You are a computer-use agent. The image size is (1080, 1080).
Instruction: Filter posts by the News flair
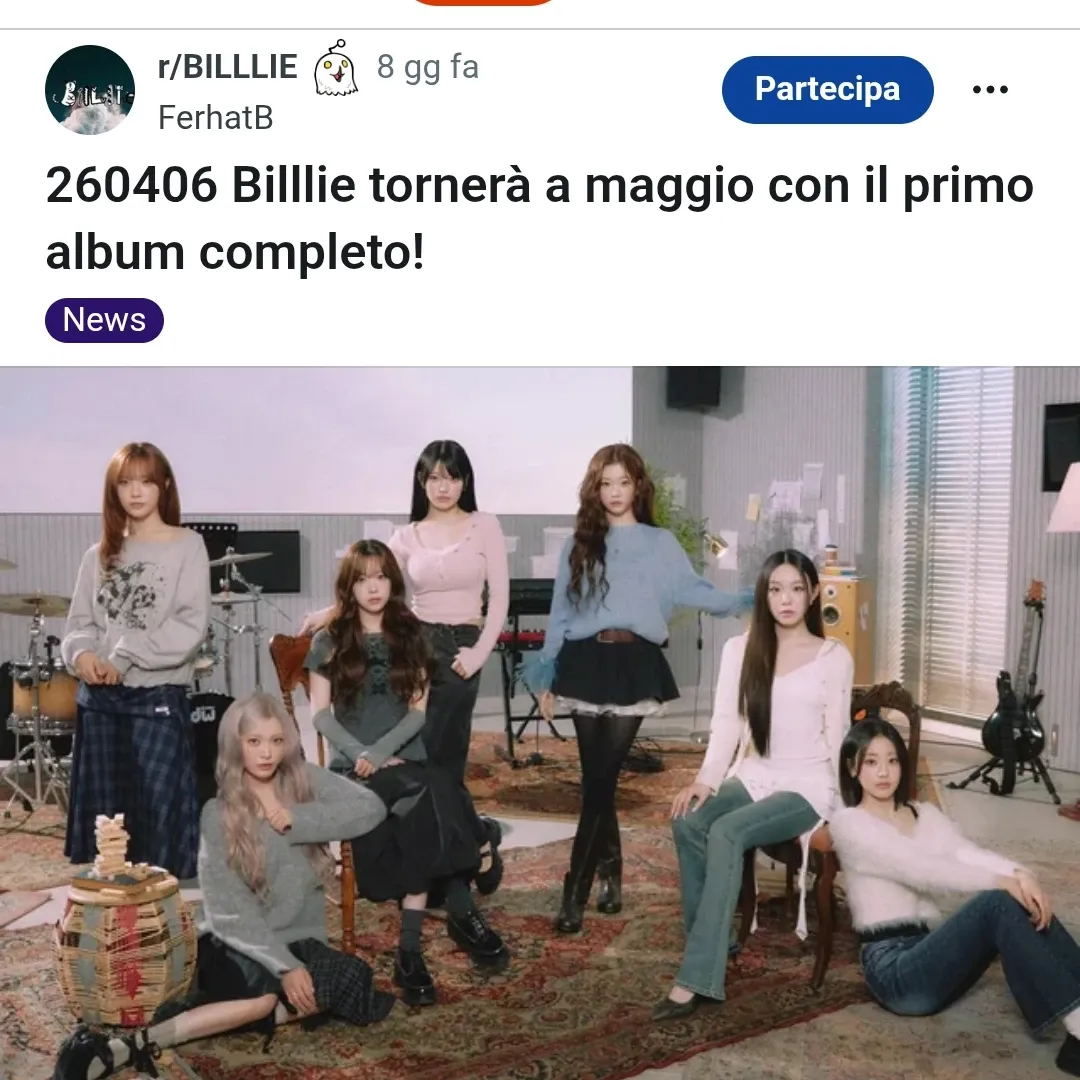click(104, 320)
